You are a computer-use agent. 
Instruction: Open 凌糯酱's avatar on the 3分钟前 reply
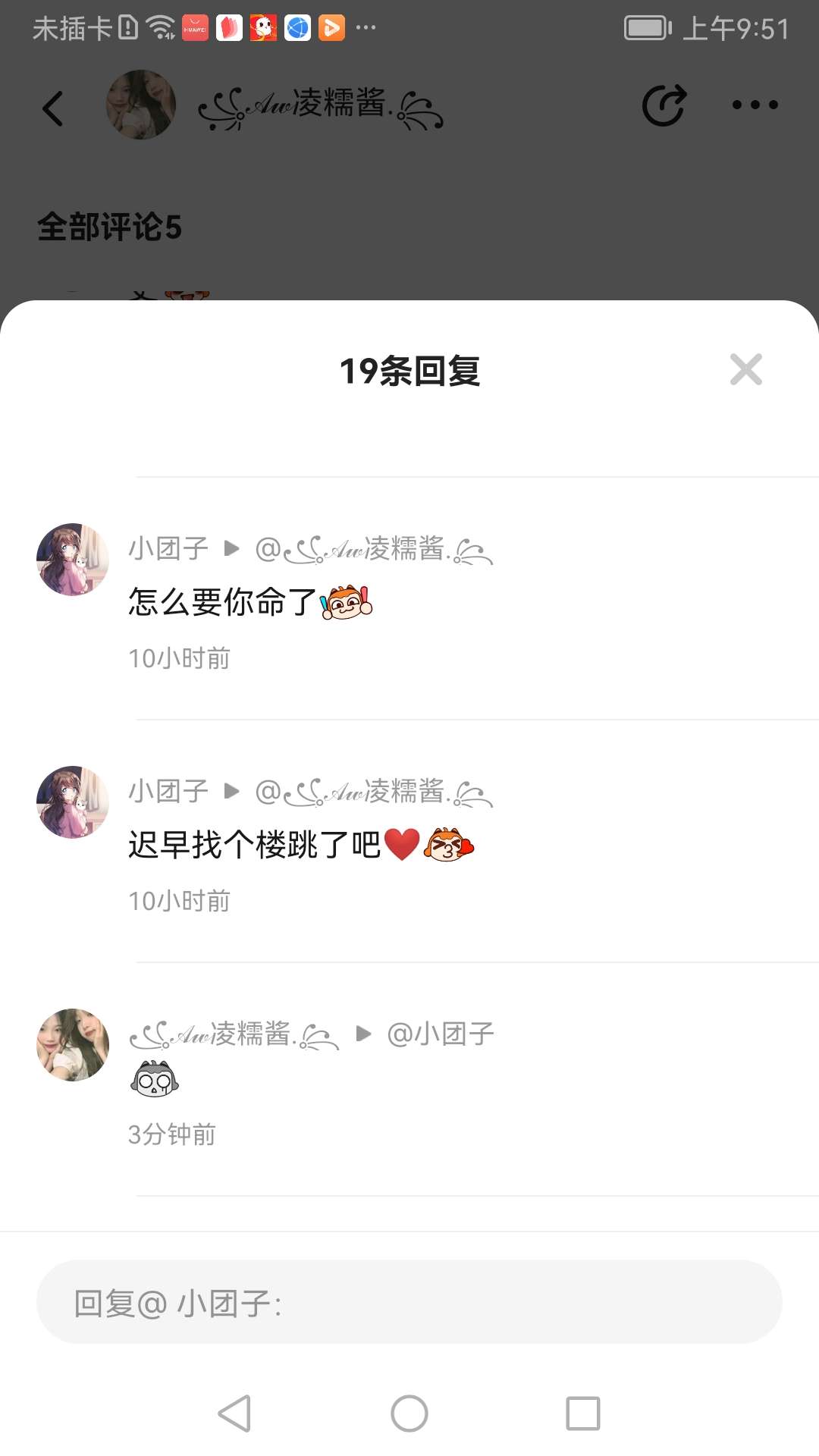73,1045
